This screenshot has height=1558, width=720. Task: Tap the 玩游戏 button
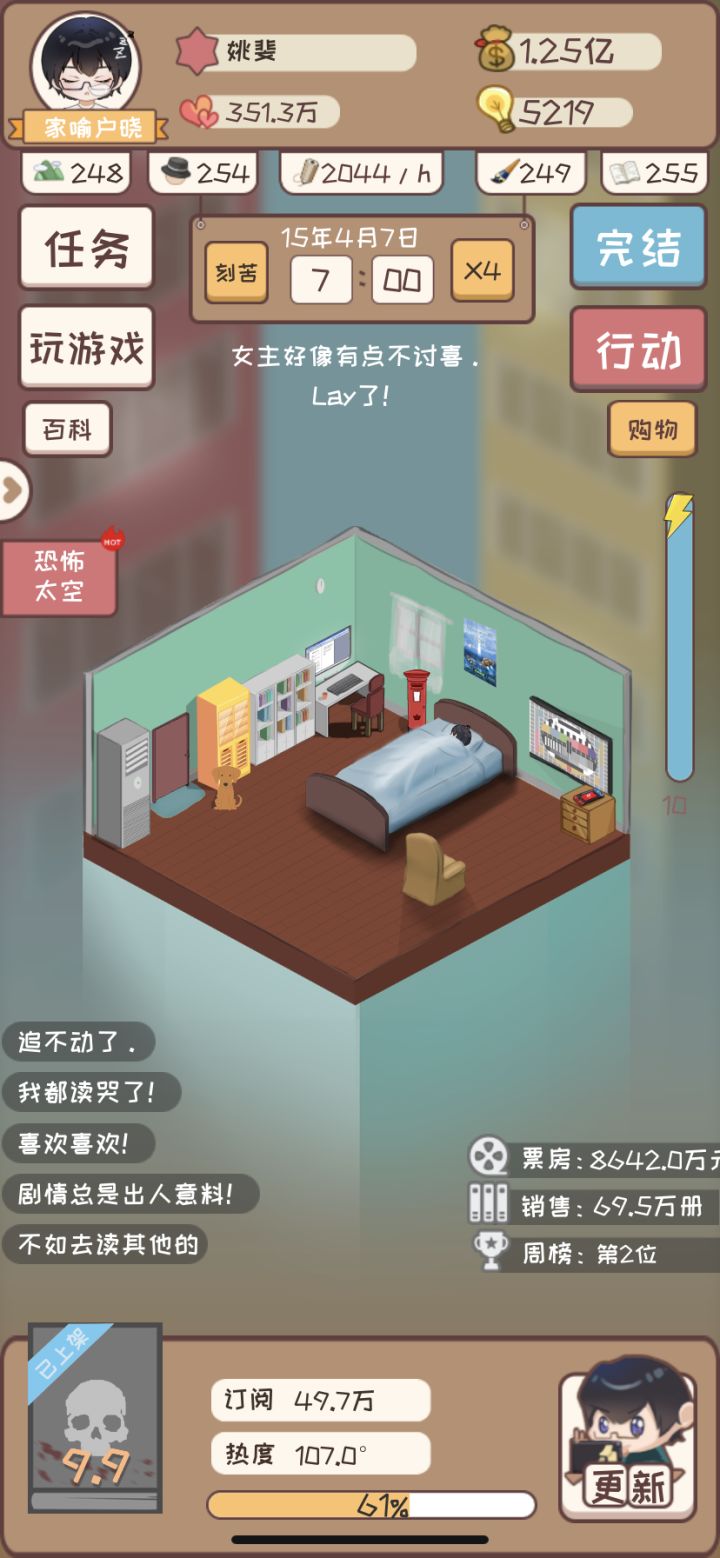(86, 348)
